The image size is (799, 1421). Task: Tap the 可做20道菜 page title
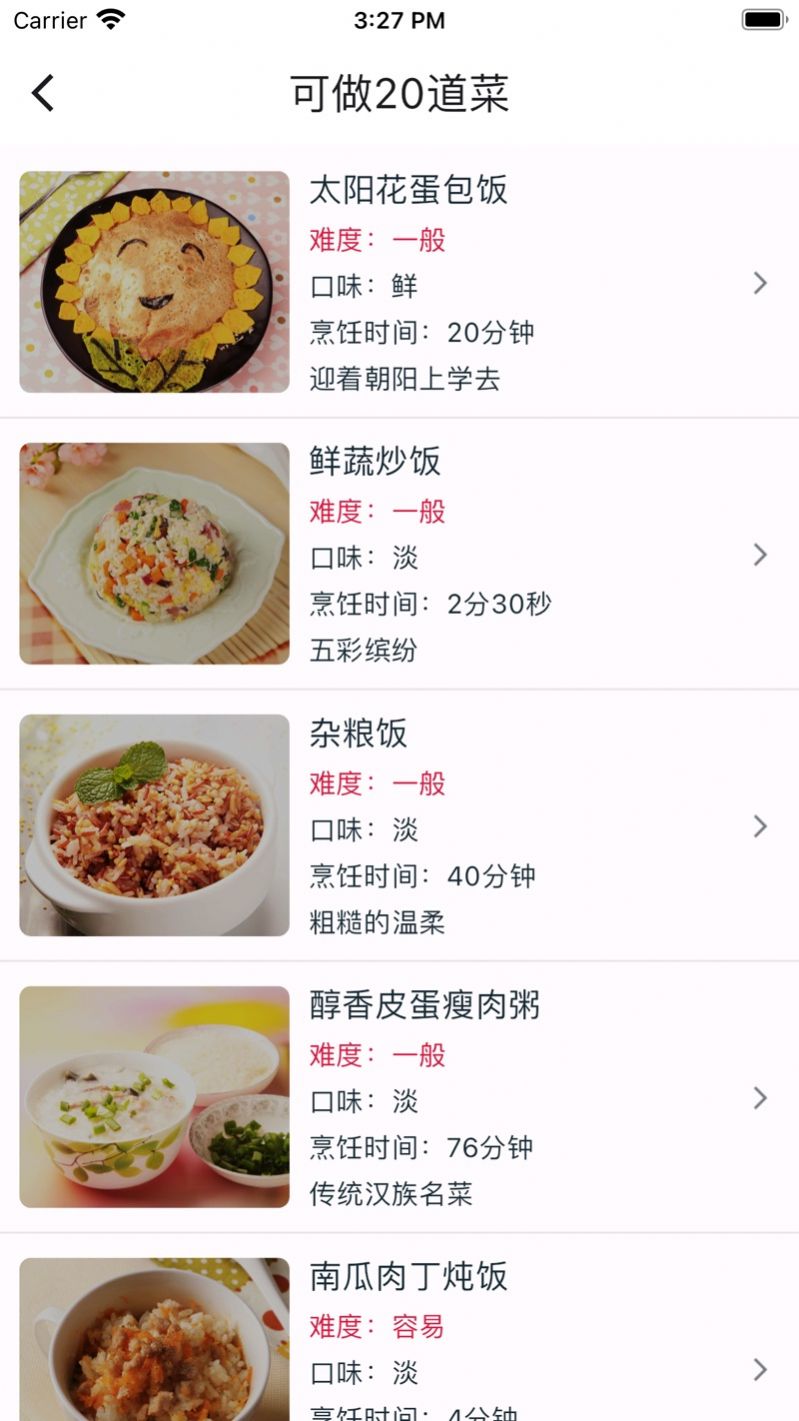399,93
